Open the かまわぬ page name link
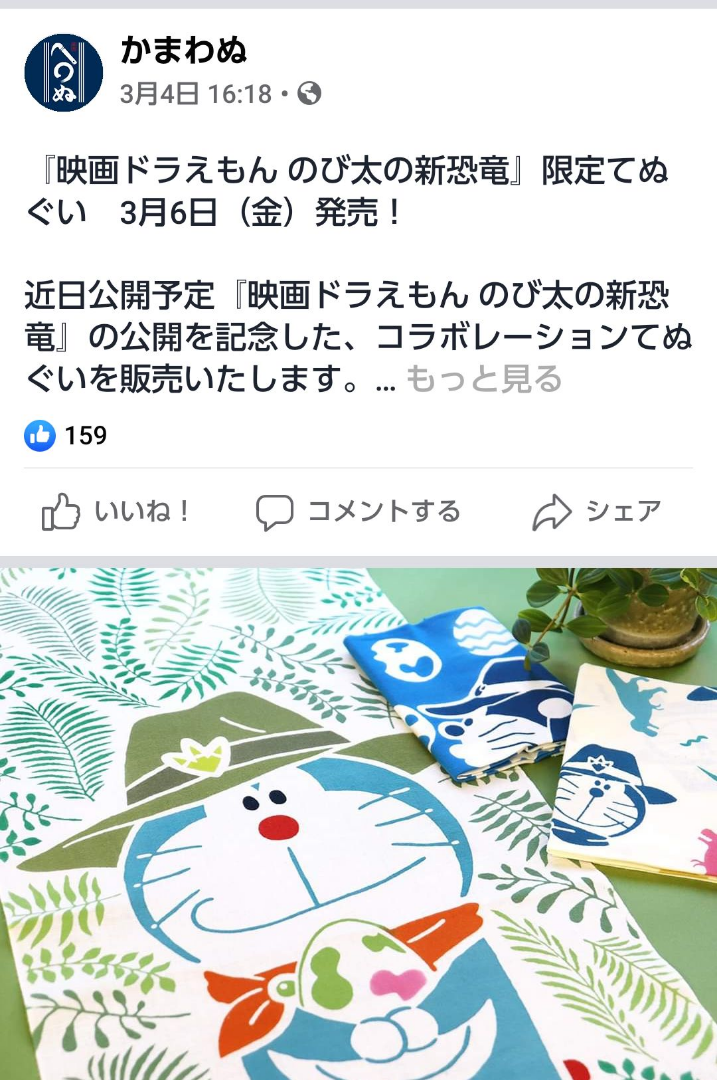Image resolution: width=717 pixels, height=1080 pixels. point(183,50)
